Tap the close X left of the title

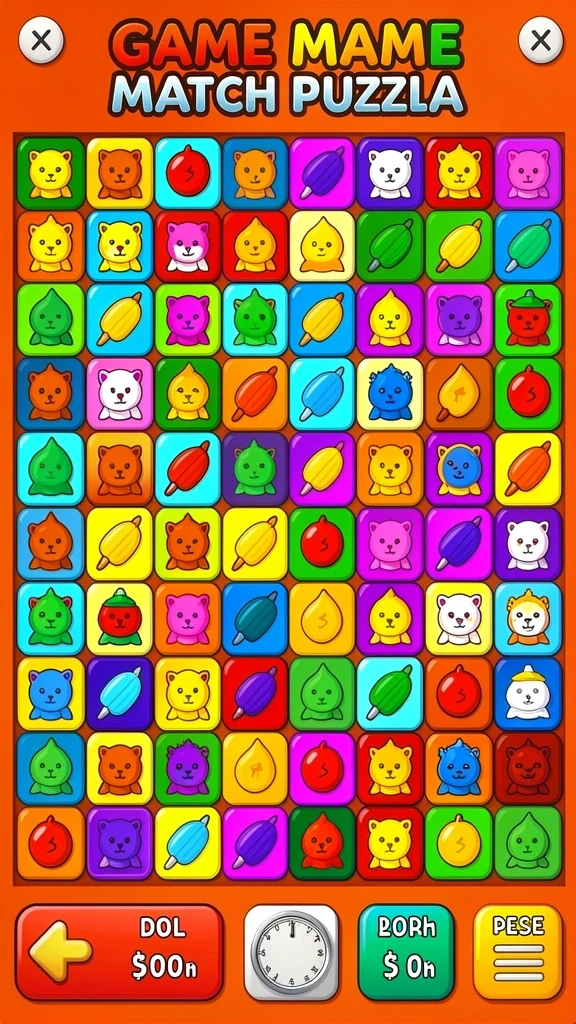[41, 40]
